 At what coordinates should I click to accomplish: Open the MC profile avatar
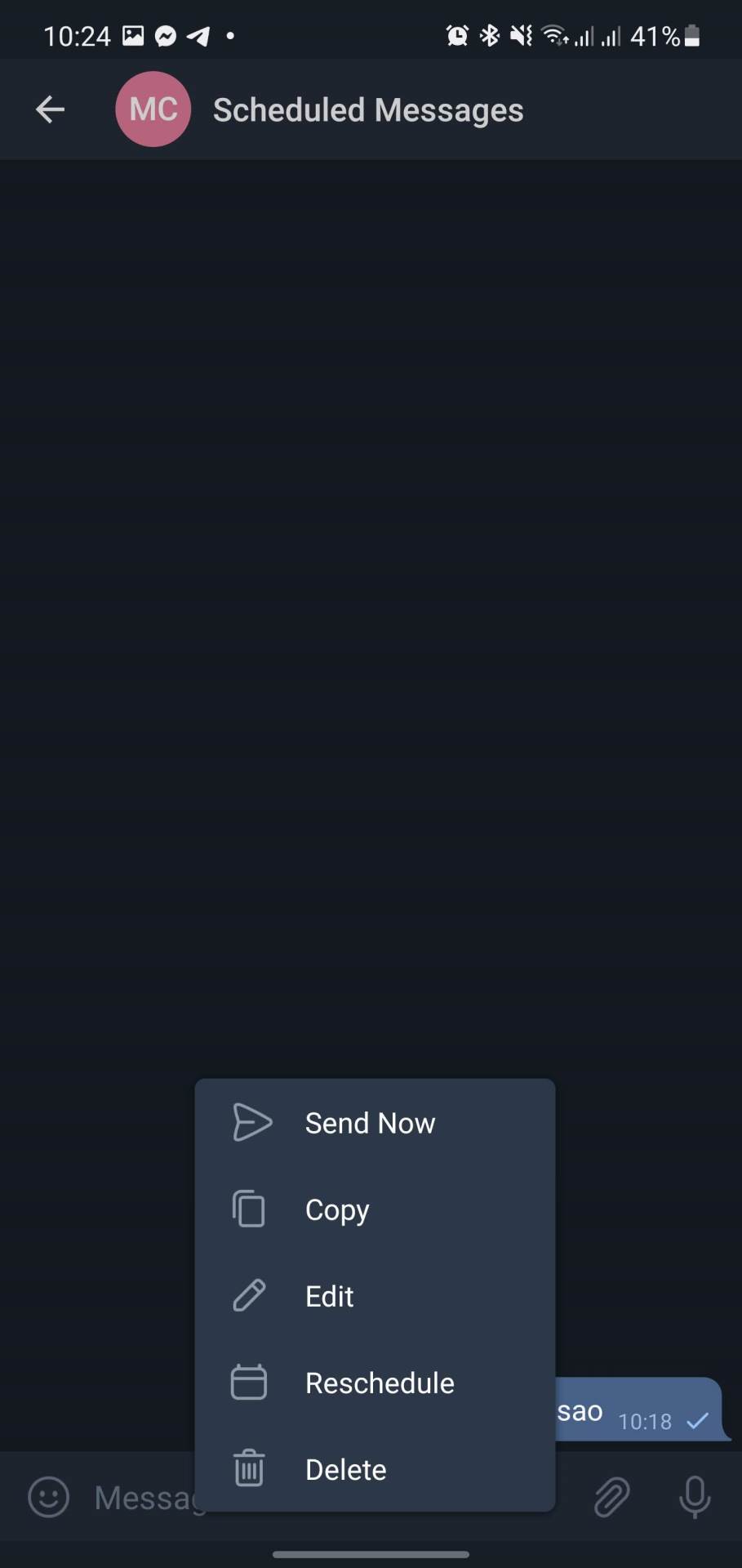(x=153, y=109)
